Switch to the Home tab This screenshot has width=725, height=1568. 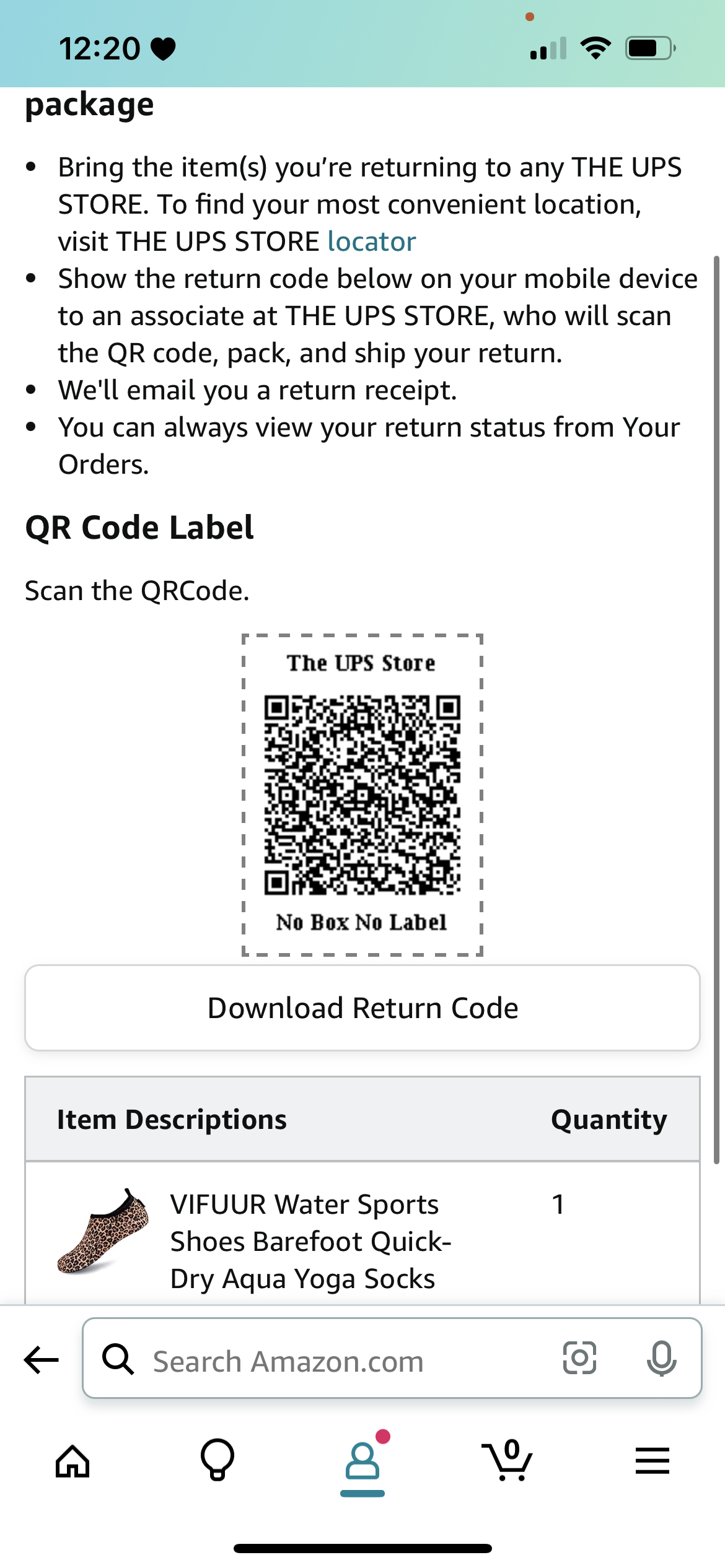click(x=72, y=1461)
